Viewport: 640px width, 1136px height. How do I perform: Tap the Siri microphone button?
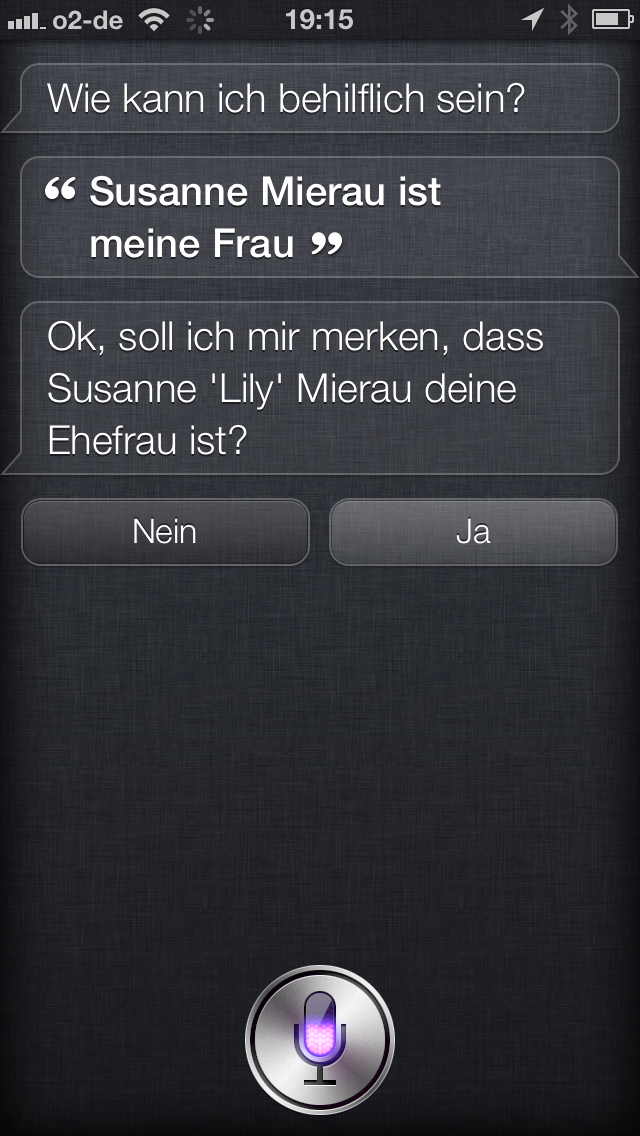pyautogui.click(x=320, y=1040)
